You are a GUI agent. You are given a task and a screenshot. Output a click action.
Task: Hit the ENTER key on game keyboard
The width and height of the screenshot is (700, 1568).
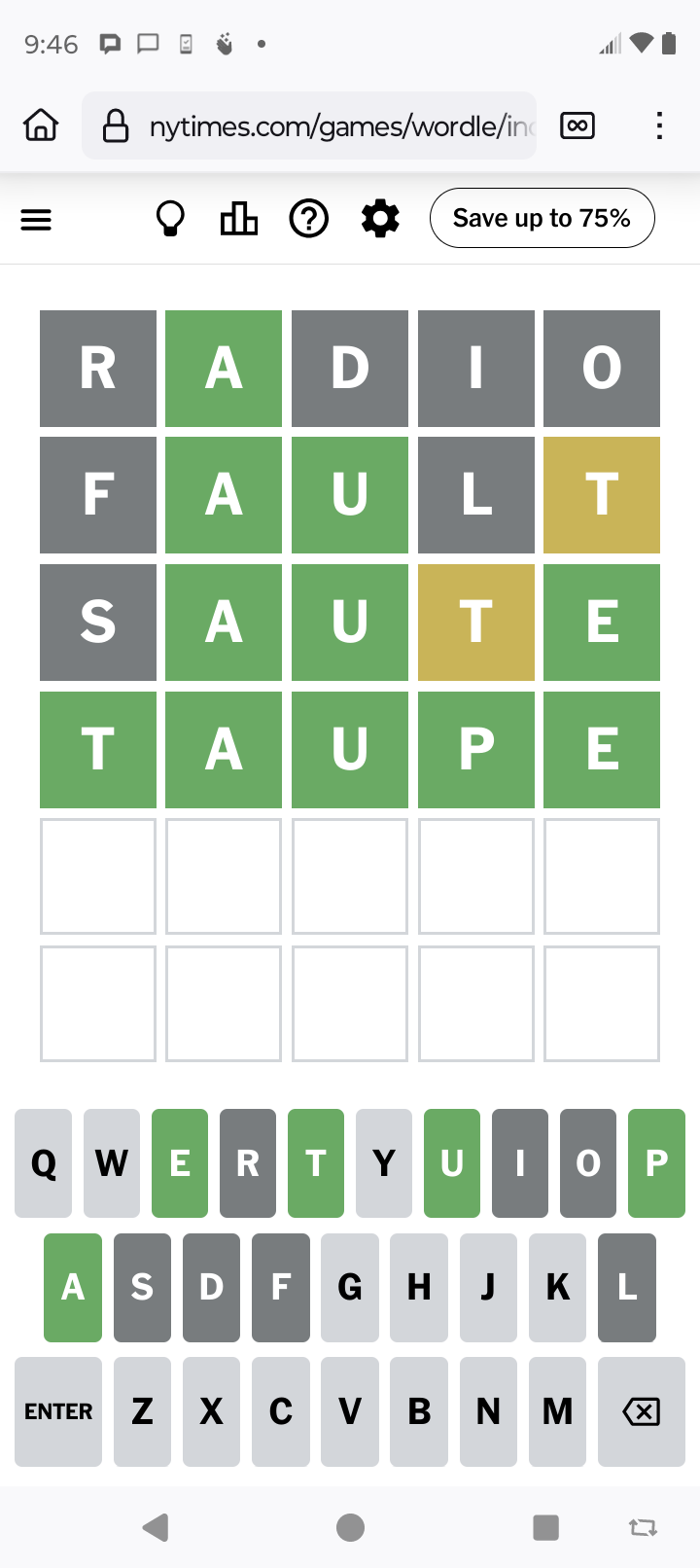(x=58, y=1411)
